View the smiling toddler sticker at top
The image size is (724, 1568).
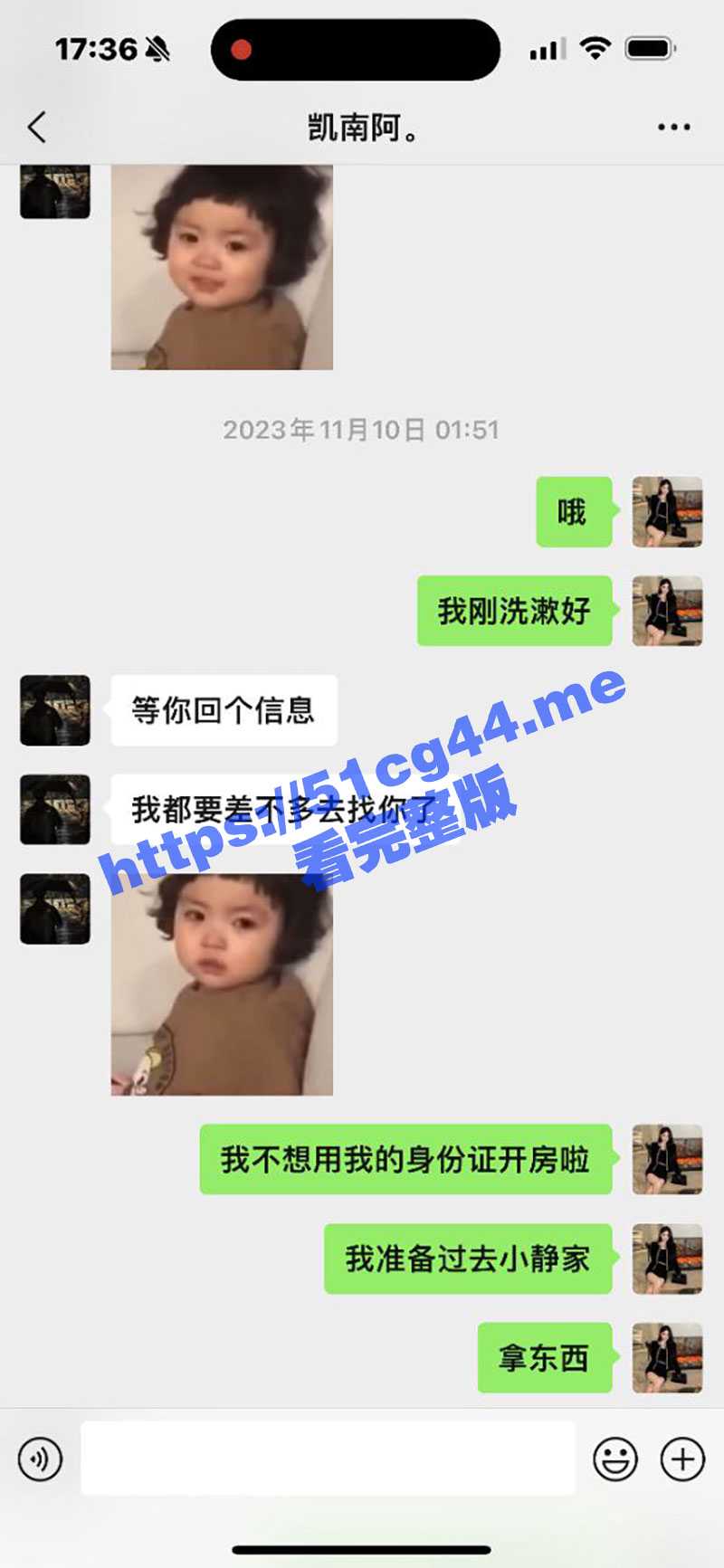point(222,268)
